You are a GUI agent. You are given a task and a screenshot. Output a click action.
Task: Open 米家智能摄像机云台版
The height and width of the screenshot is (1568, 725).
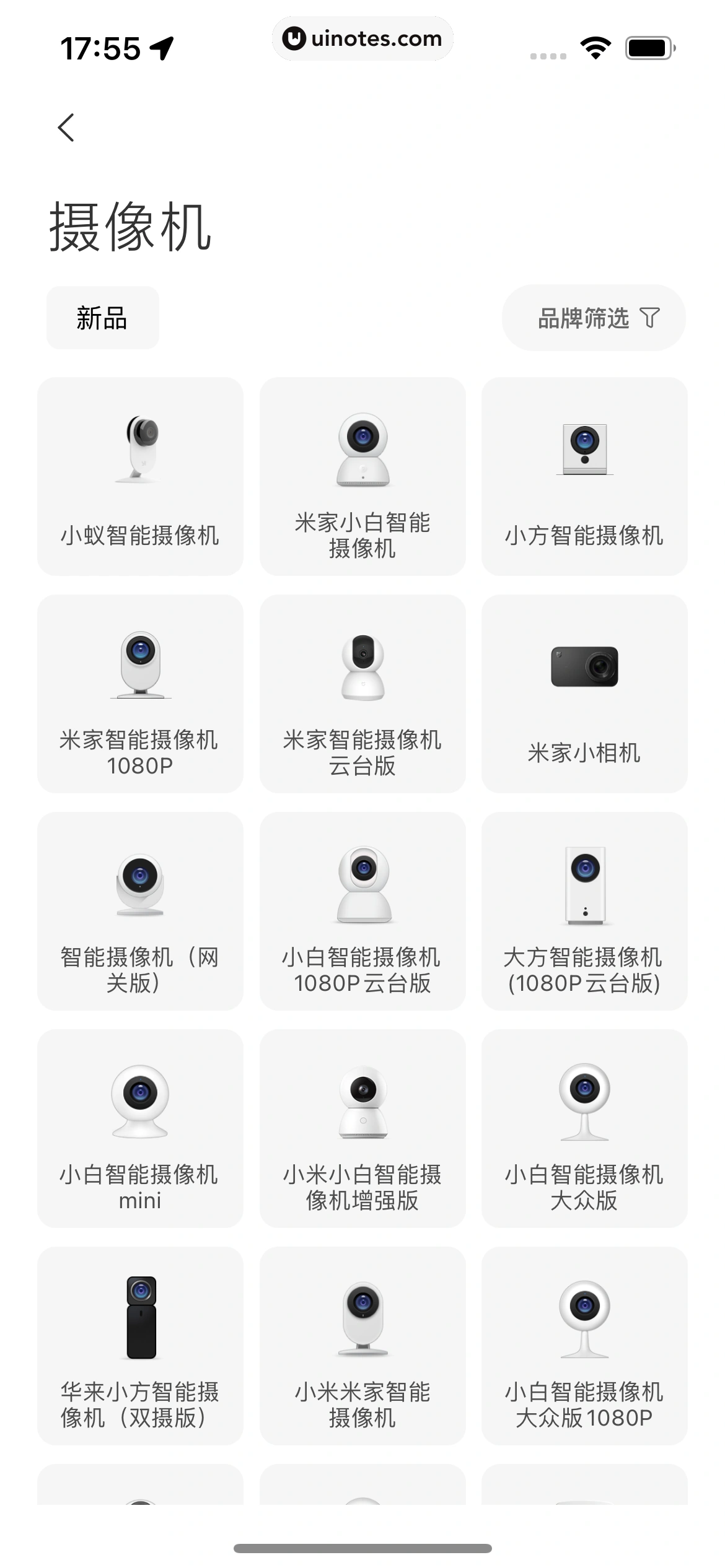coord(362,694)
